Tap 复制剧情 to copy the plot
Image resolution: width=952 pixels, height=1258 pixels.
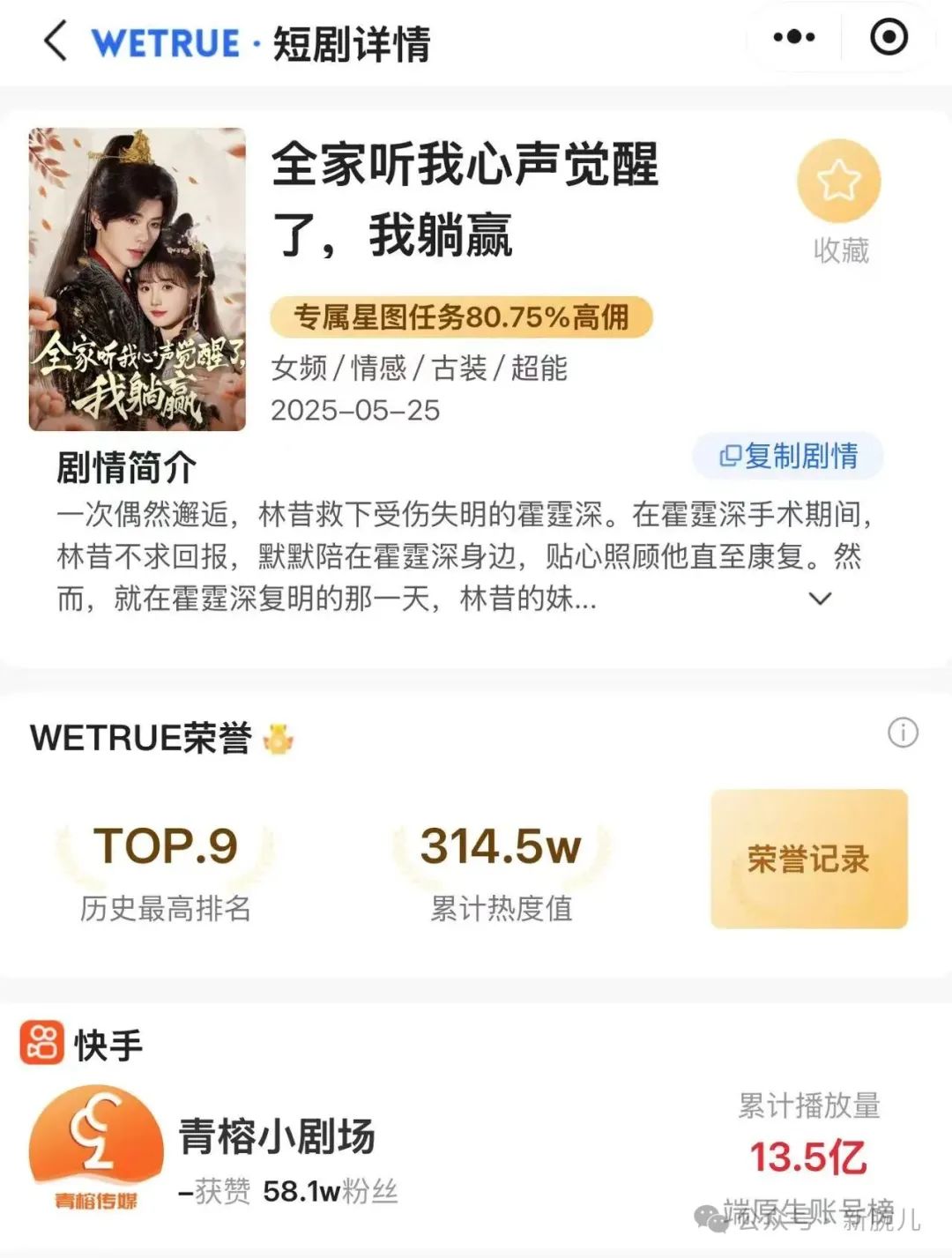(787, 455)
